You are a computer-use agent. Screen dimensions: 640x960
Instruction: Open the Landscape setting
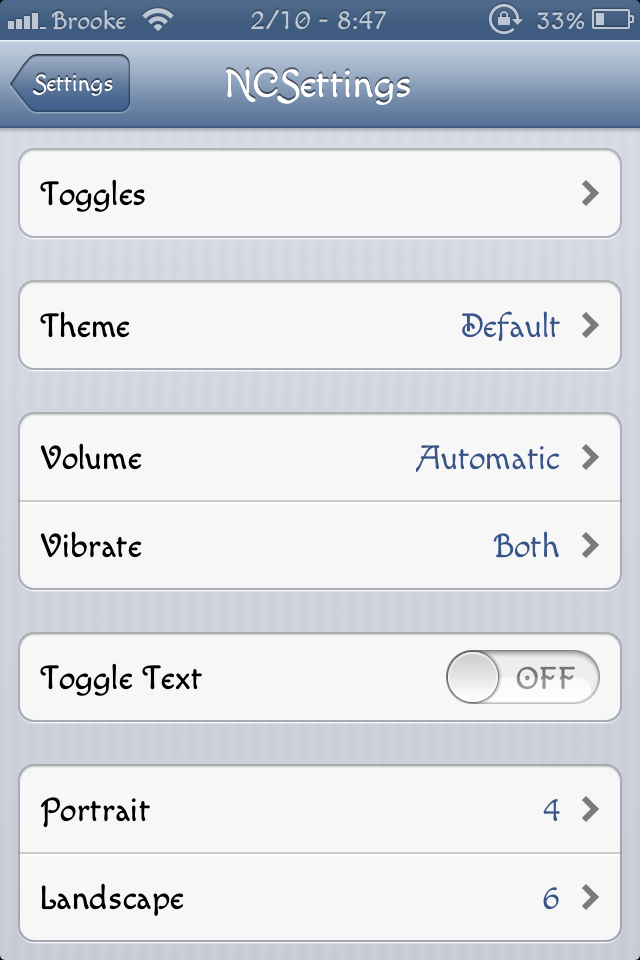point(320,897)
